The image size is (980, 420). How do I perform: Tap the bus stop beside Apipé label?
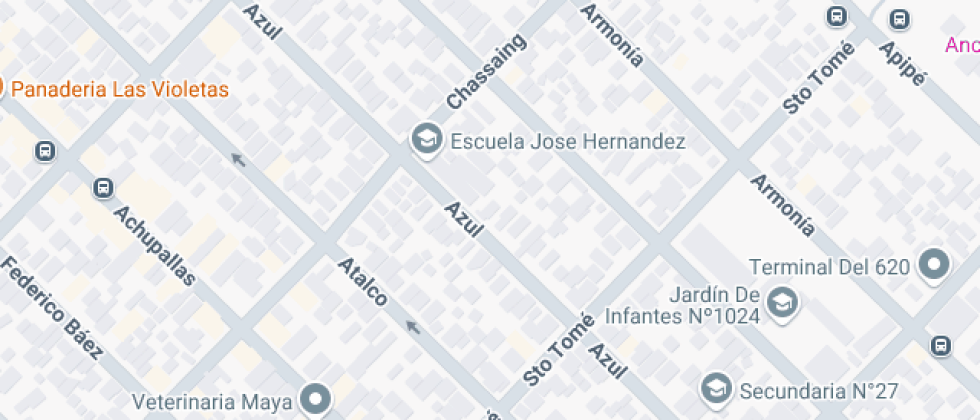tap(900, 19)
